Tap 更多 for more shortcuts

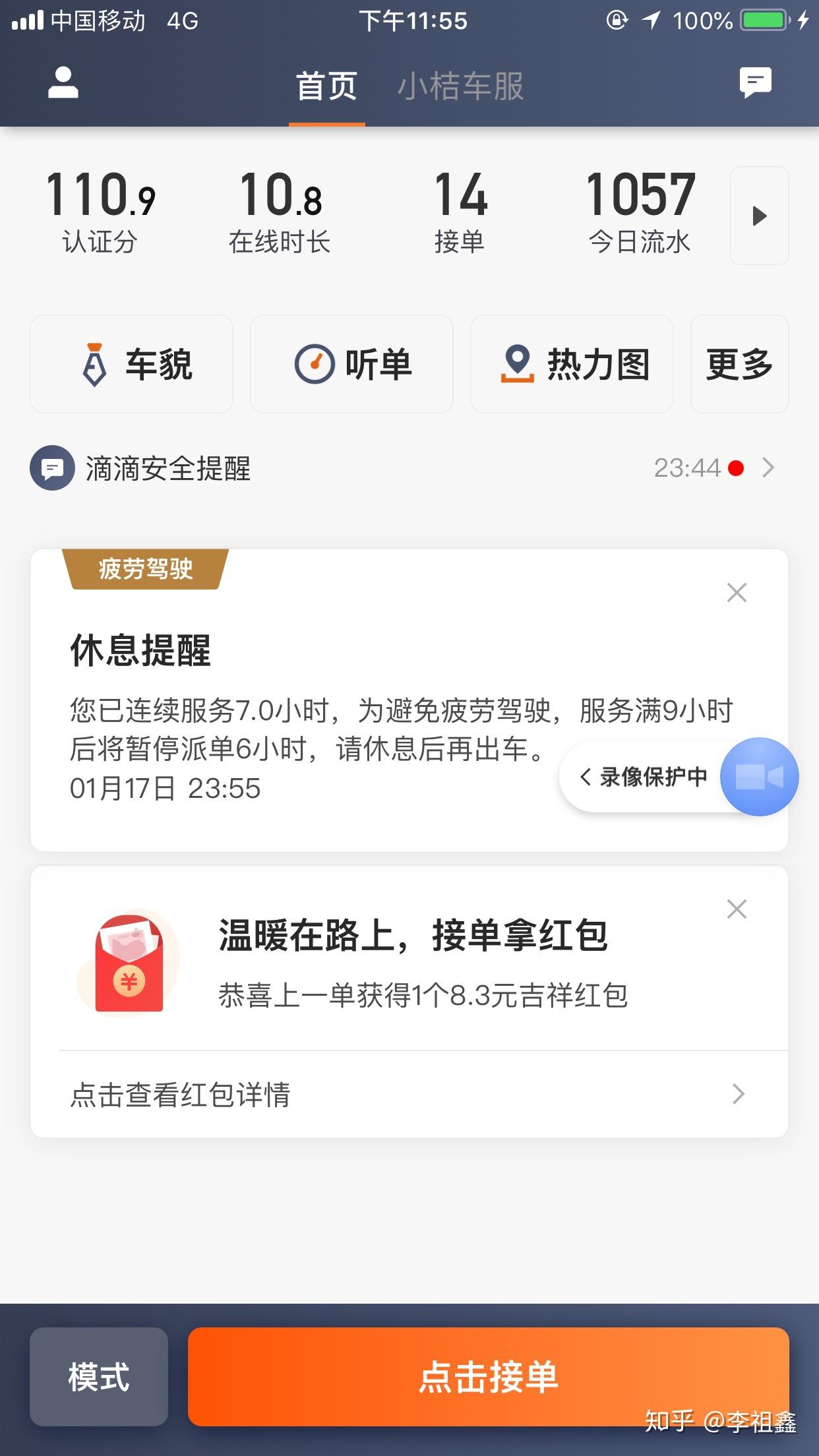(x=739, y=364)
